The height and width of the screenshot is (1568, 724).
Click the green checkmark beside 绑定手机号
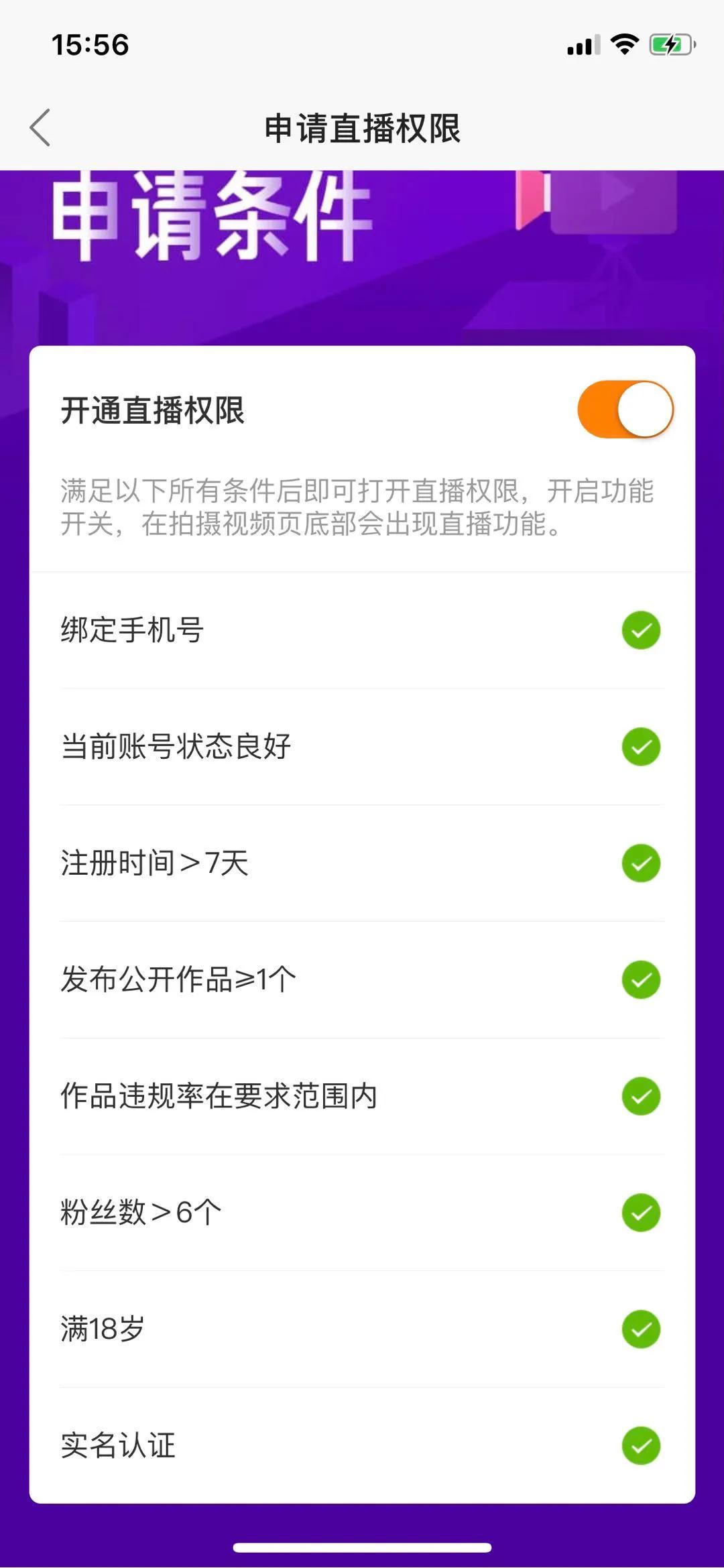tap(640, 629)
